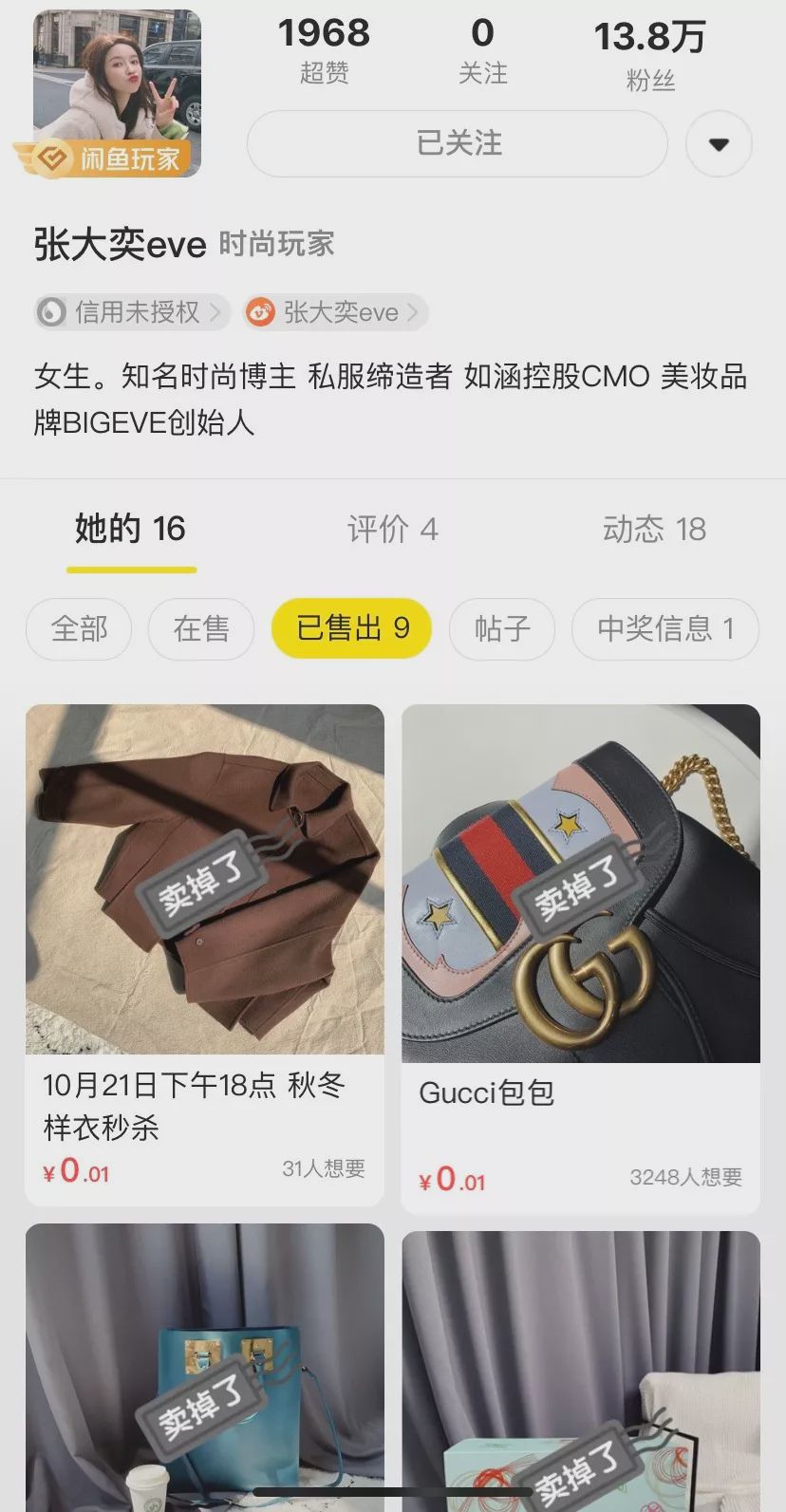Switch to the 动态 18 tab
Image resolution: width=786 pixels, height=1512 pixels.
pyautogui.click(x=654, y=530)
